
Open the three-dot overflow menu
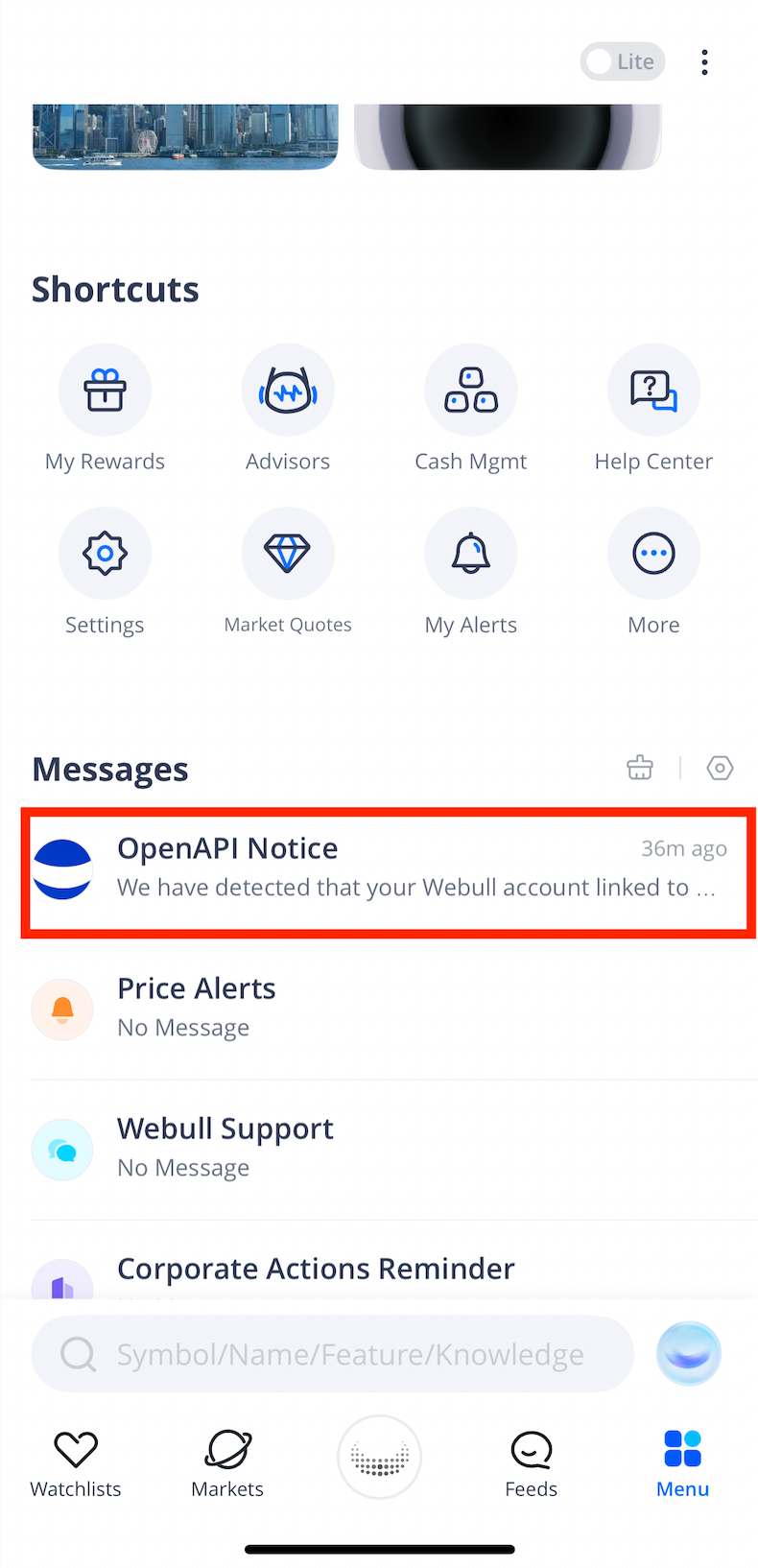click(x=704, y=62)
